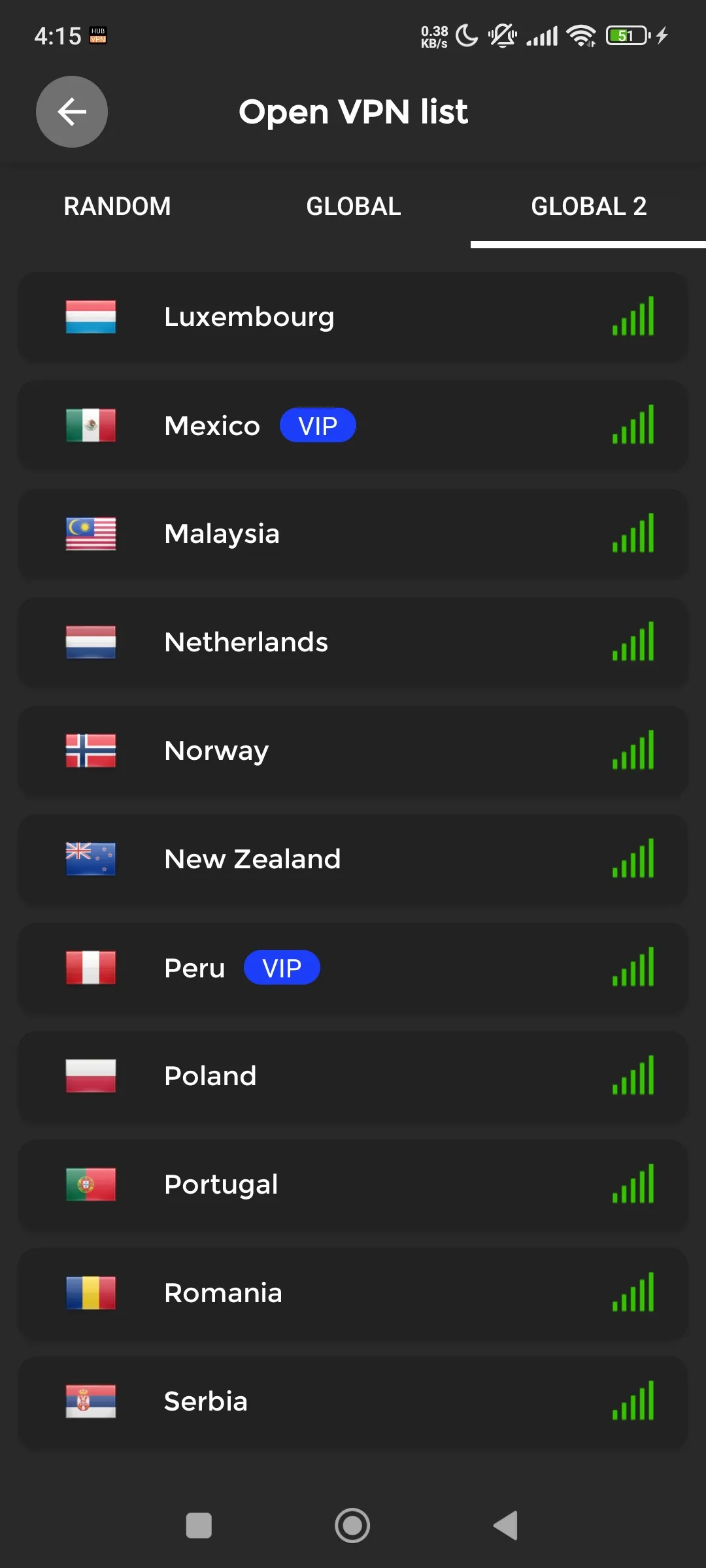Select the New Zealand server

353,859
